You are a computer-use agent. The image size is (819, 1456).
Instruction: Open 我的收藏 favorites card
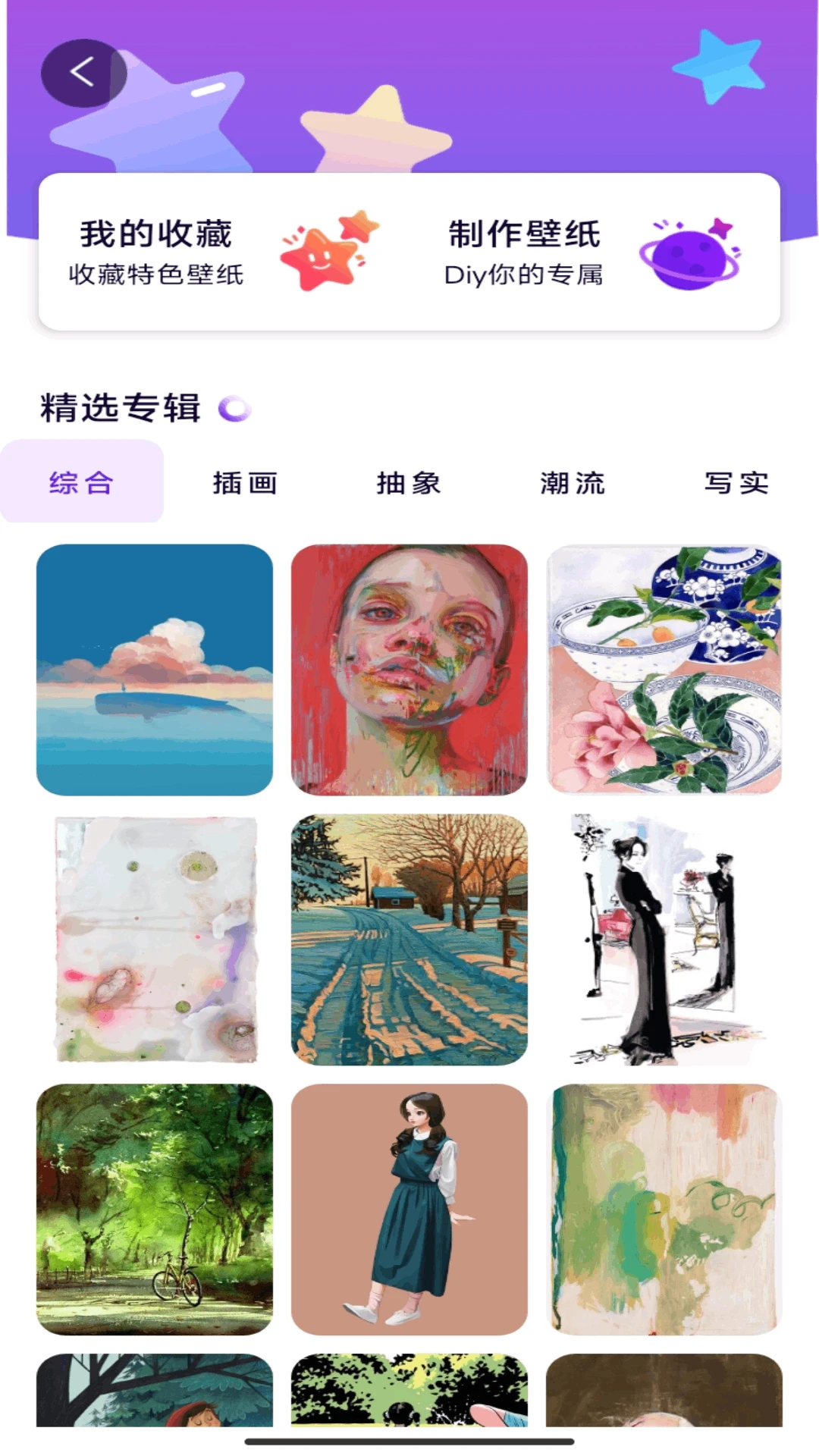click(220, 252)
